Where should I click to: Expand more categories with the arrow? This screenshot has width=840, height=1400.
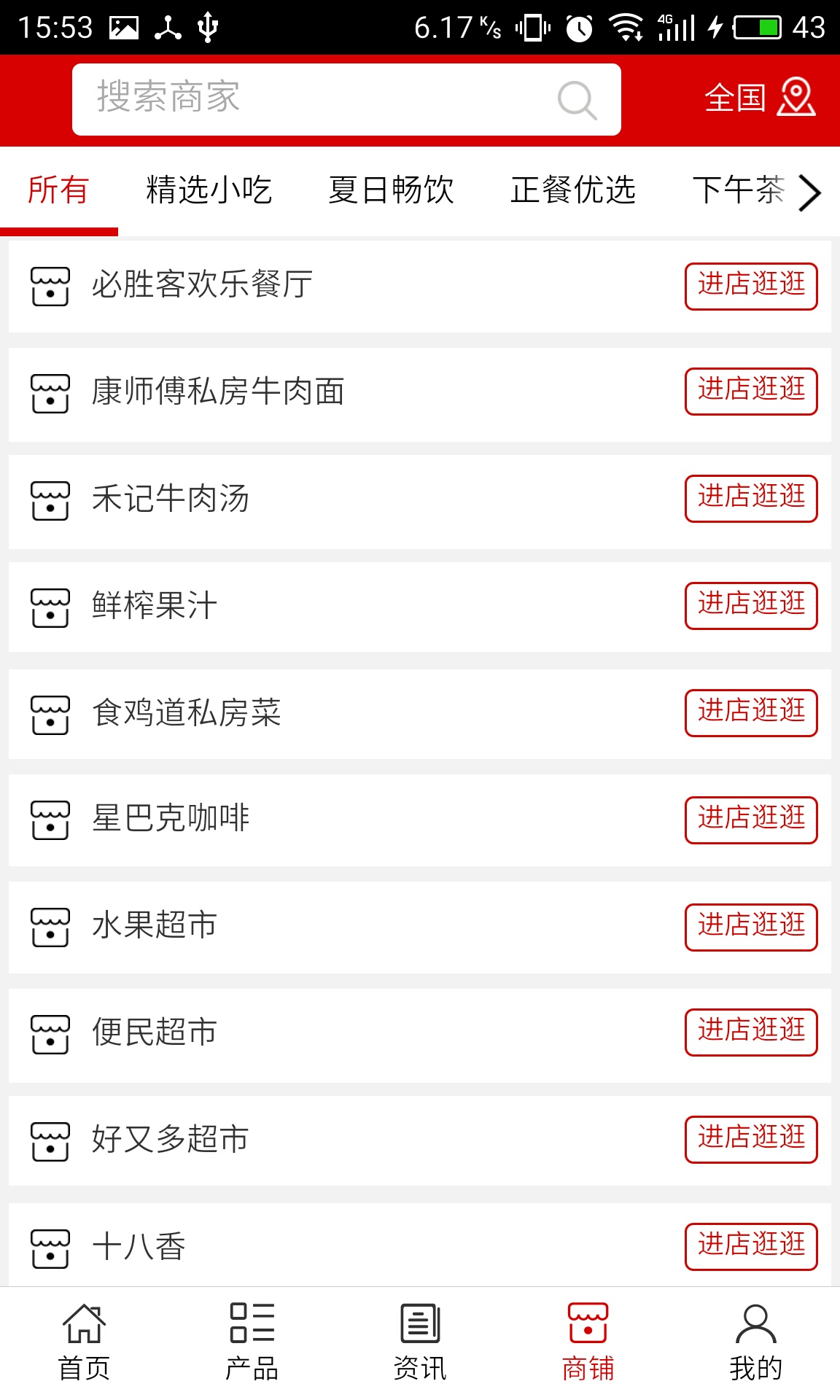(x=810, y=192)
